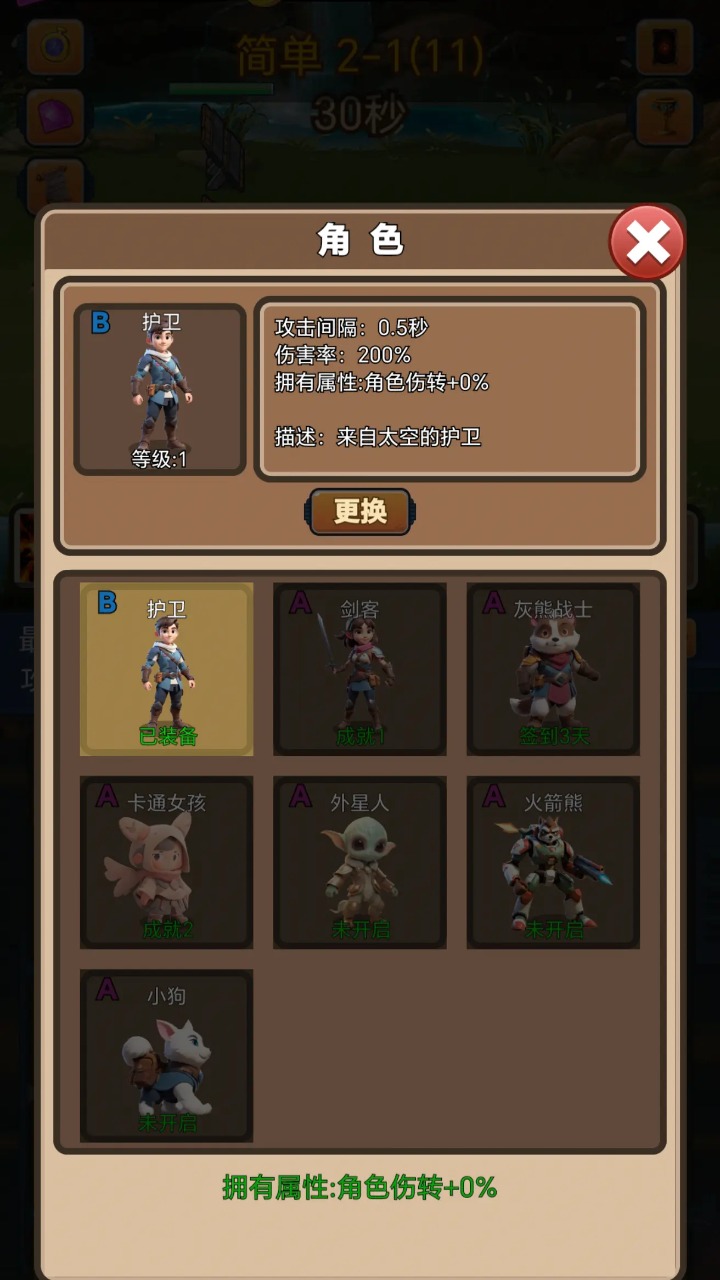This screenshot has height=1280, width=720.
Task: Open the 火箭熊 character card
Action: click(553, 862)
